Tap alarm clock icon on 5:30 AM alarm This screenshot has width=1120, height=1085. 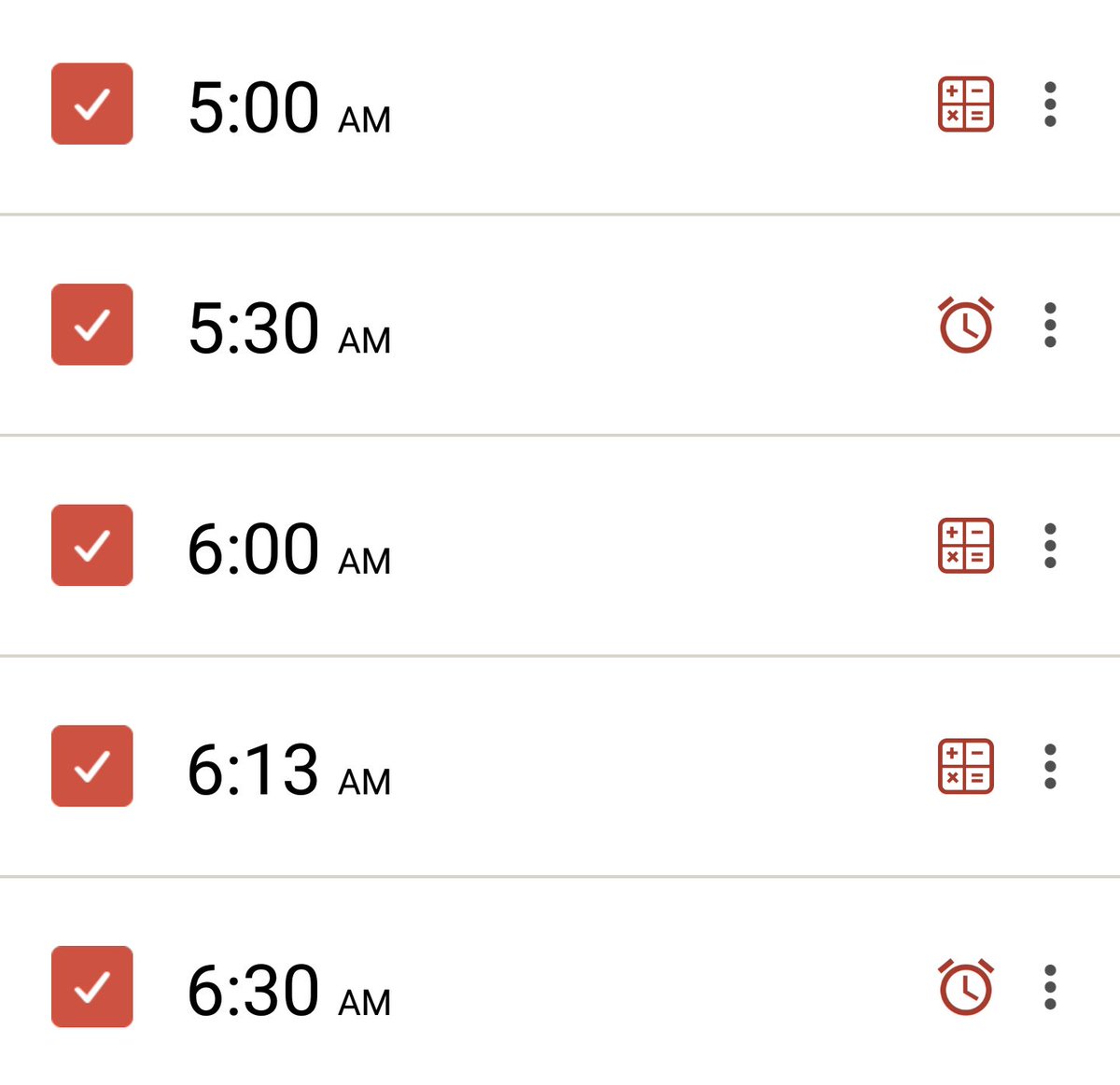pos(965,325)
